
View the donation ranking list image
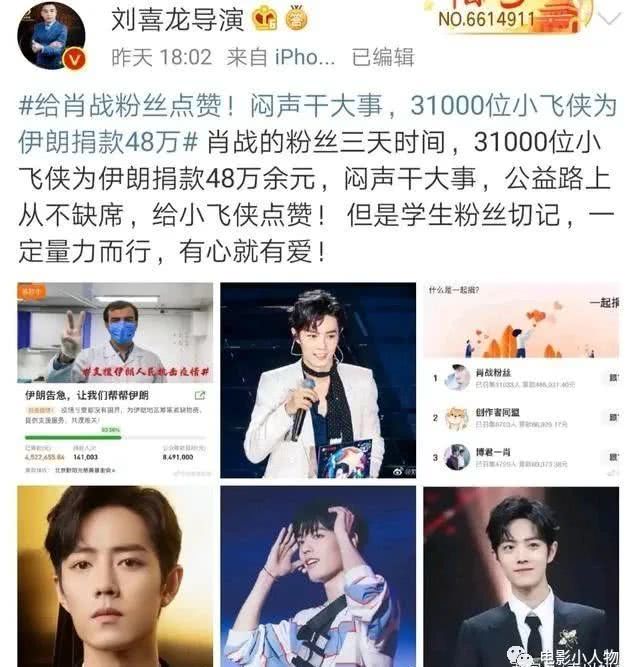(520, 380)
